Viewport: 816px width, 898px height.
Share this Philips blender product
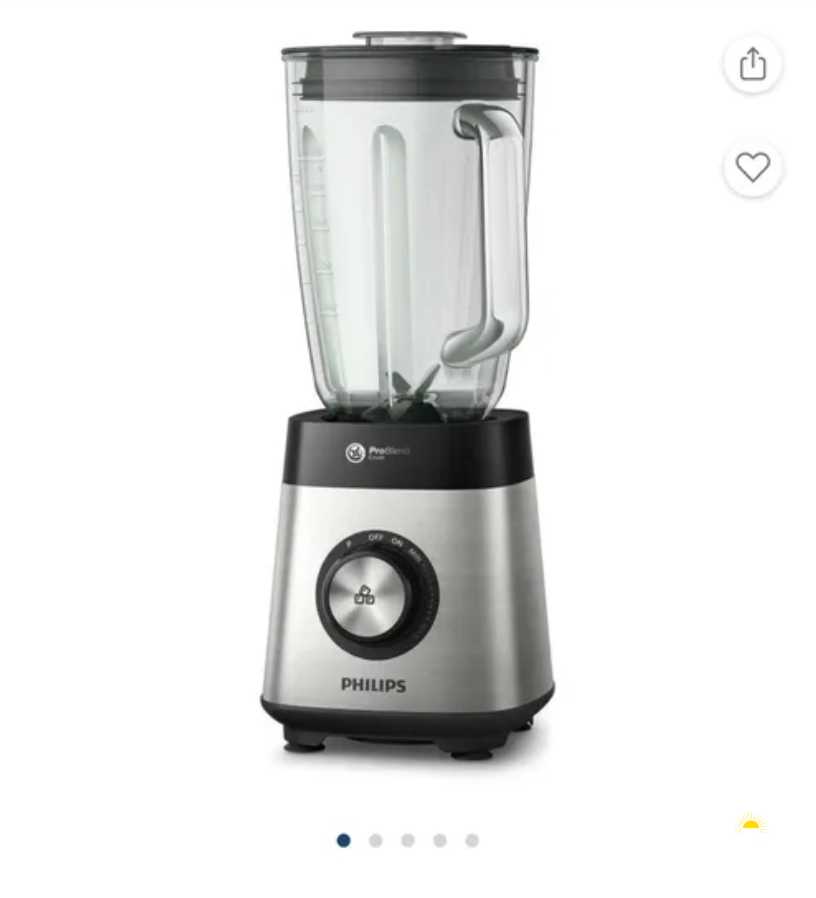coord(752,64)
